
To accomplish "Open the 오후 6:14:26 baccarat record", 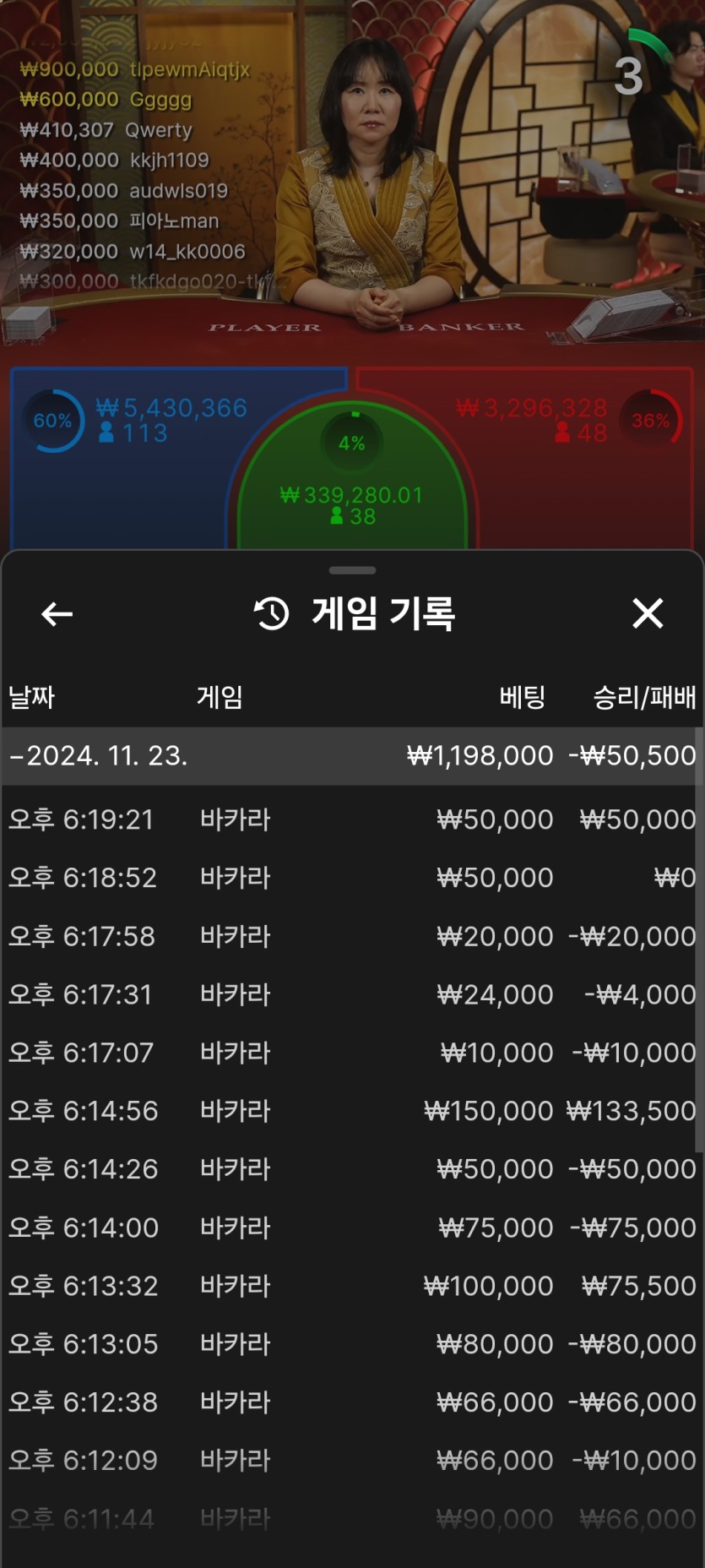I will coord(352,1169).
